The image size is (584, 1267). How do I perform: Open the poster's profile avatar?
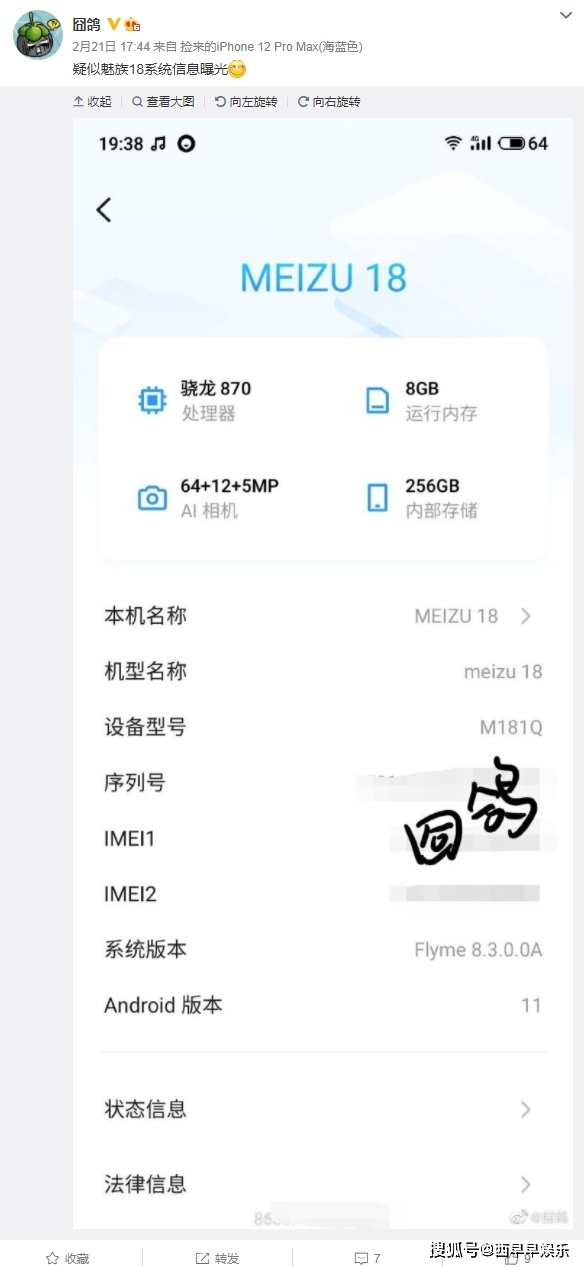(x=38, y=36)
